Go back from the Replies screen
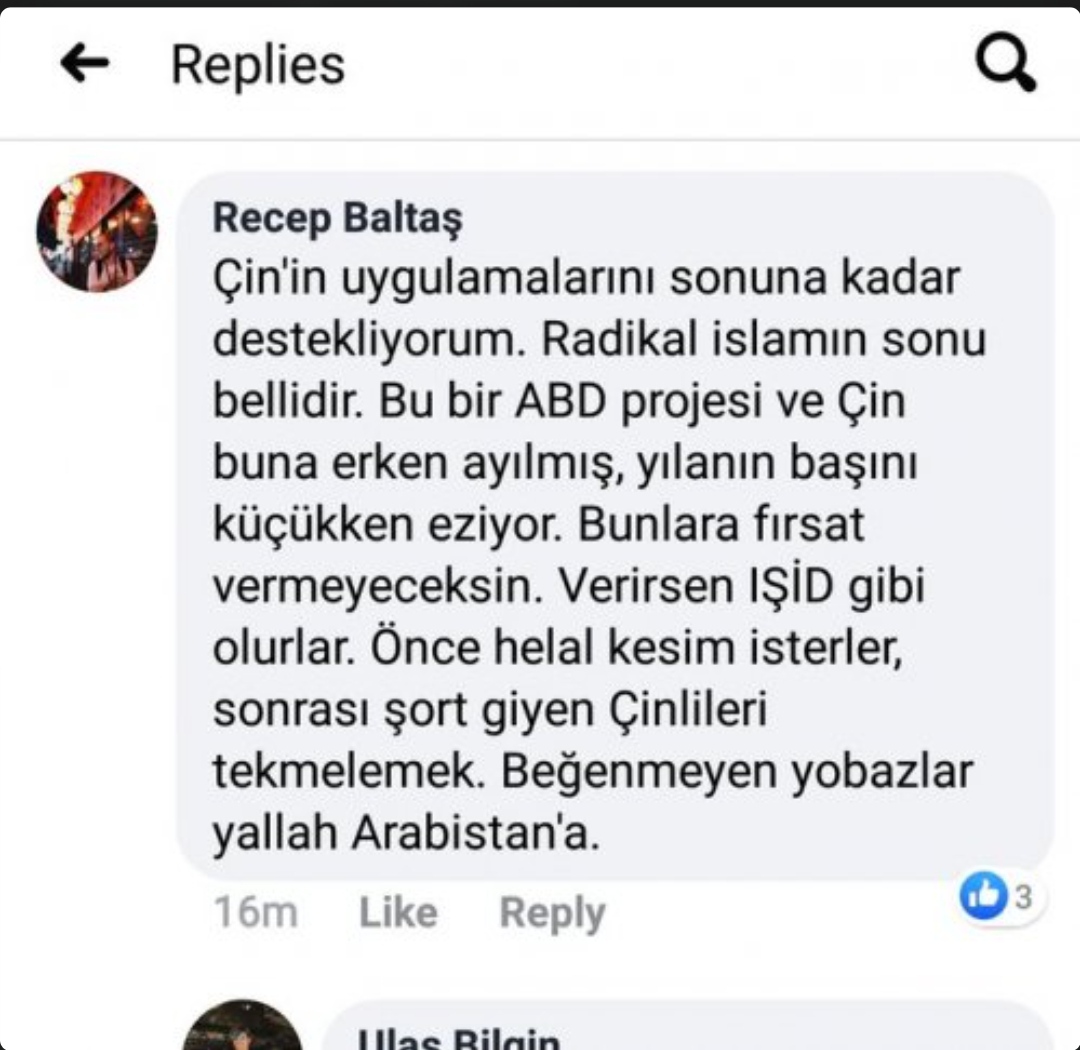Viewport: 1080px width, 1050px height. point(84,63)
